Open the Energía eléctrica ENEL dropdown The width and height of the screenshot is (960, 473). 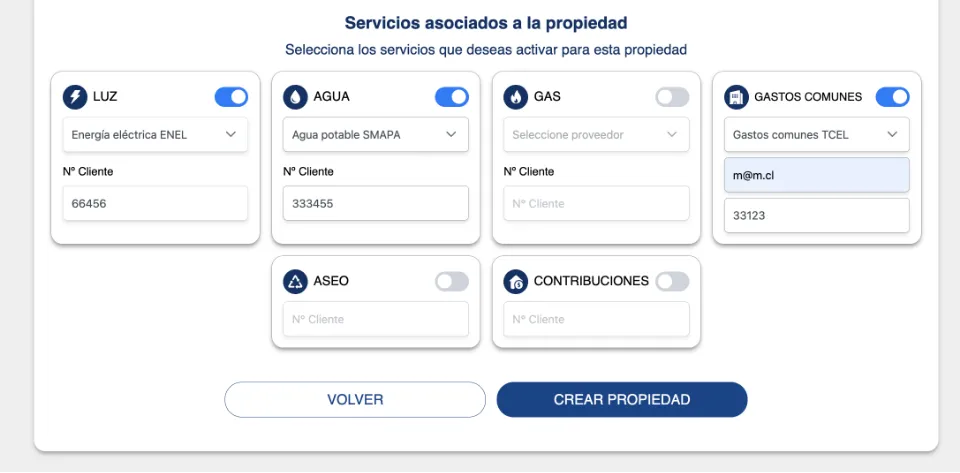[155, 134]
